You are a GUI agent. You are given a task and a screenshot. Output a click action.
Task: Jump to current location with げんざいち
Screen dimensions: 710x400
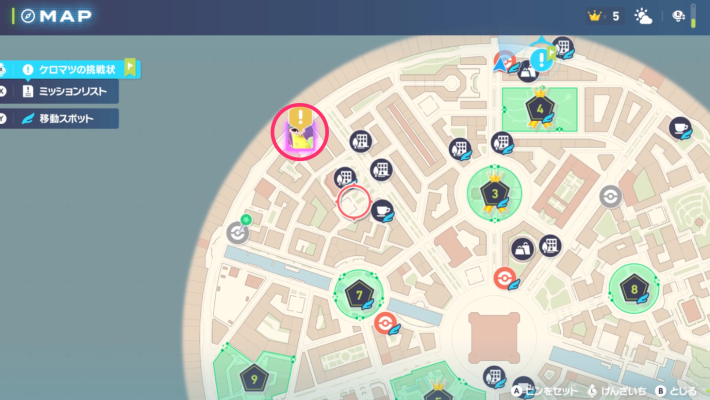tap(620, 391)
